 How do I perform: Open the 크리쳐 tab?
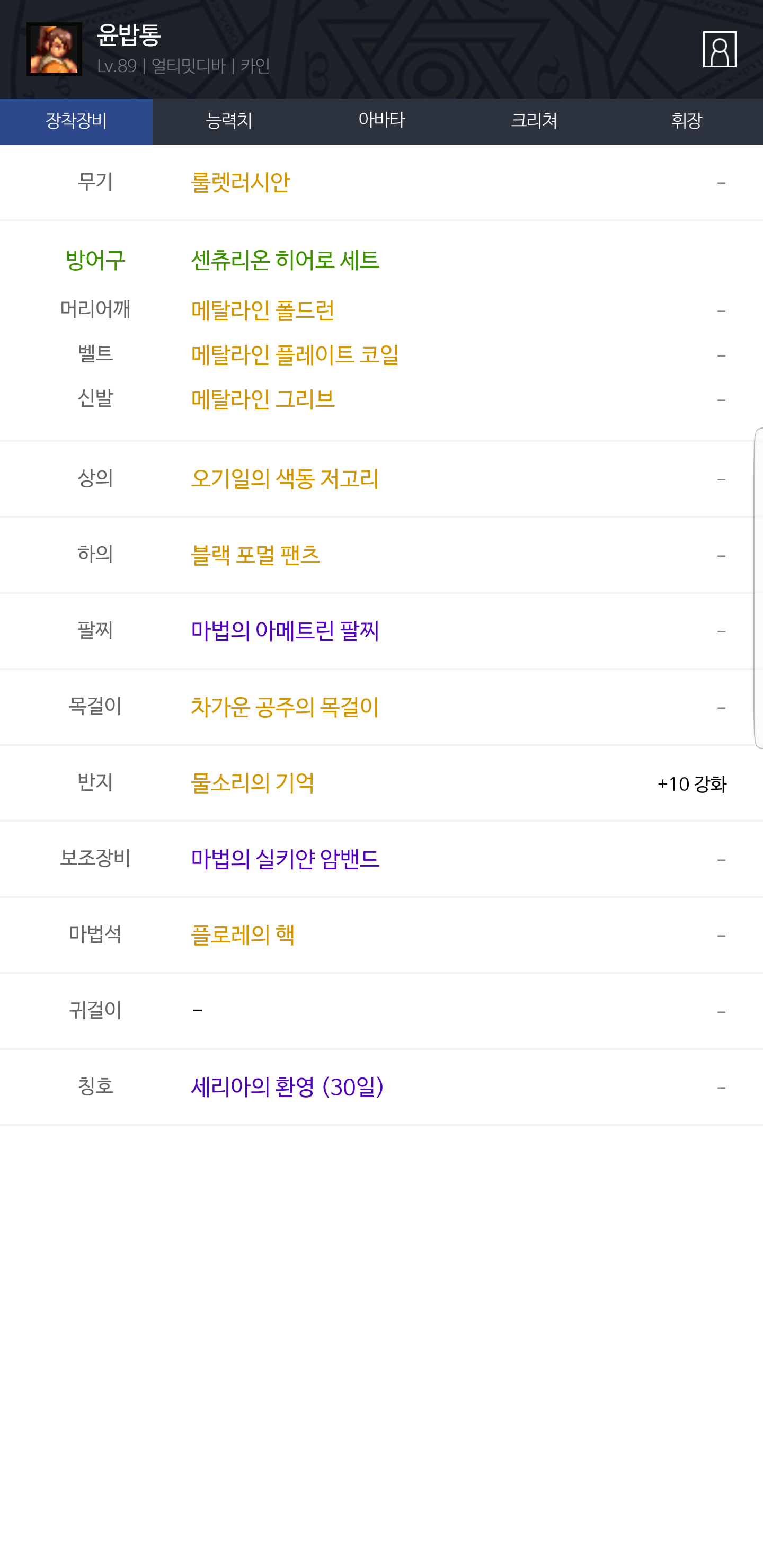point(534,121)
